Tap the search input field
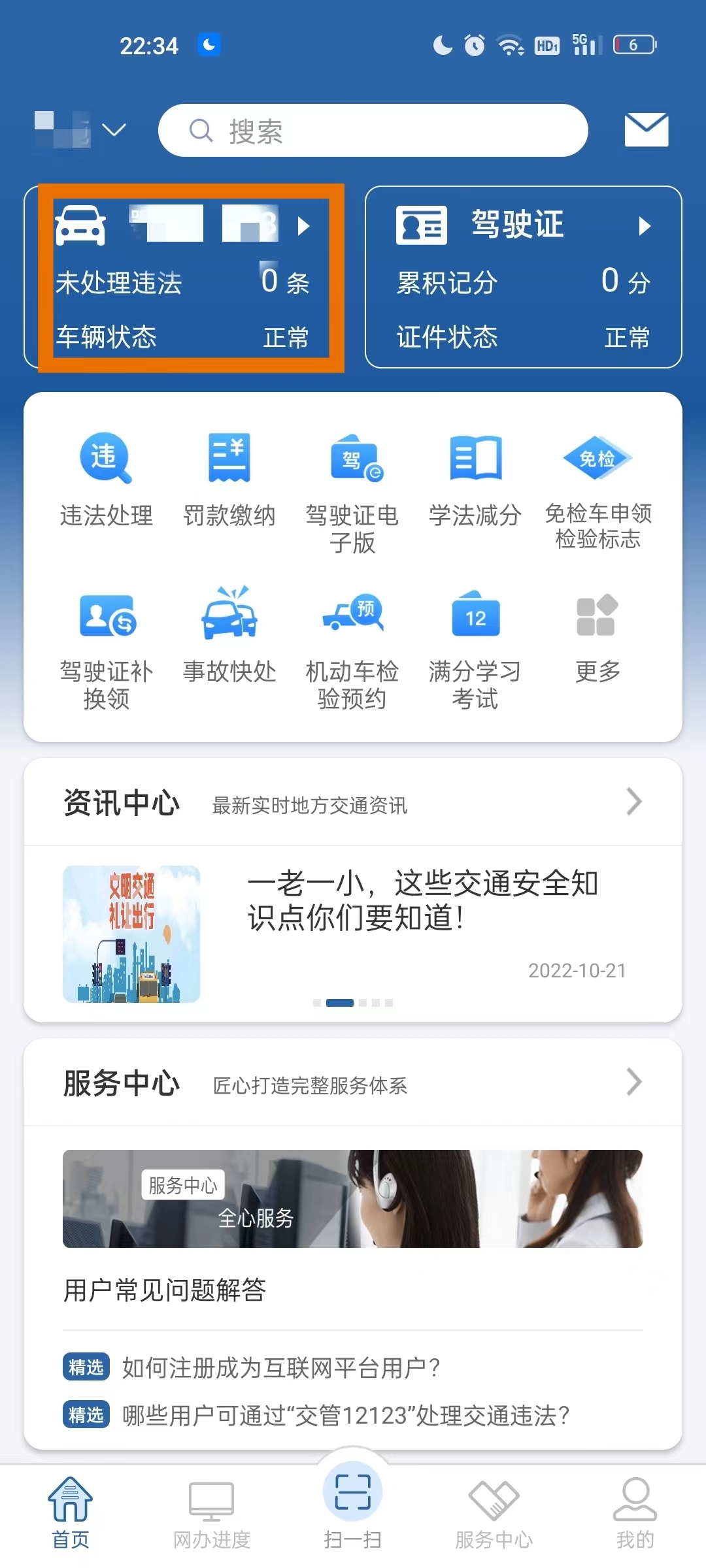The image size is (706, 1568). pos(373,129)
